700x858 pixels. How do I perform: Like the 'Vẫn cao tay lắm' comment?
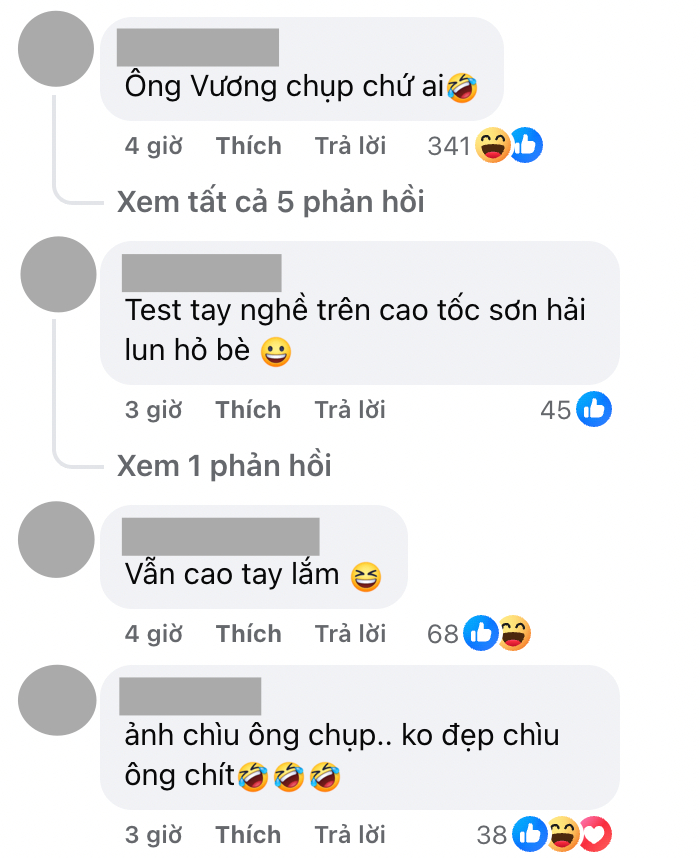tap(248, 634)
